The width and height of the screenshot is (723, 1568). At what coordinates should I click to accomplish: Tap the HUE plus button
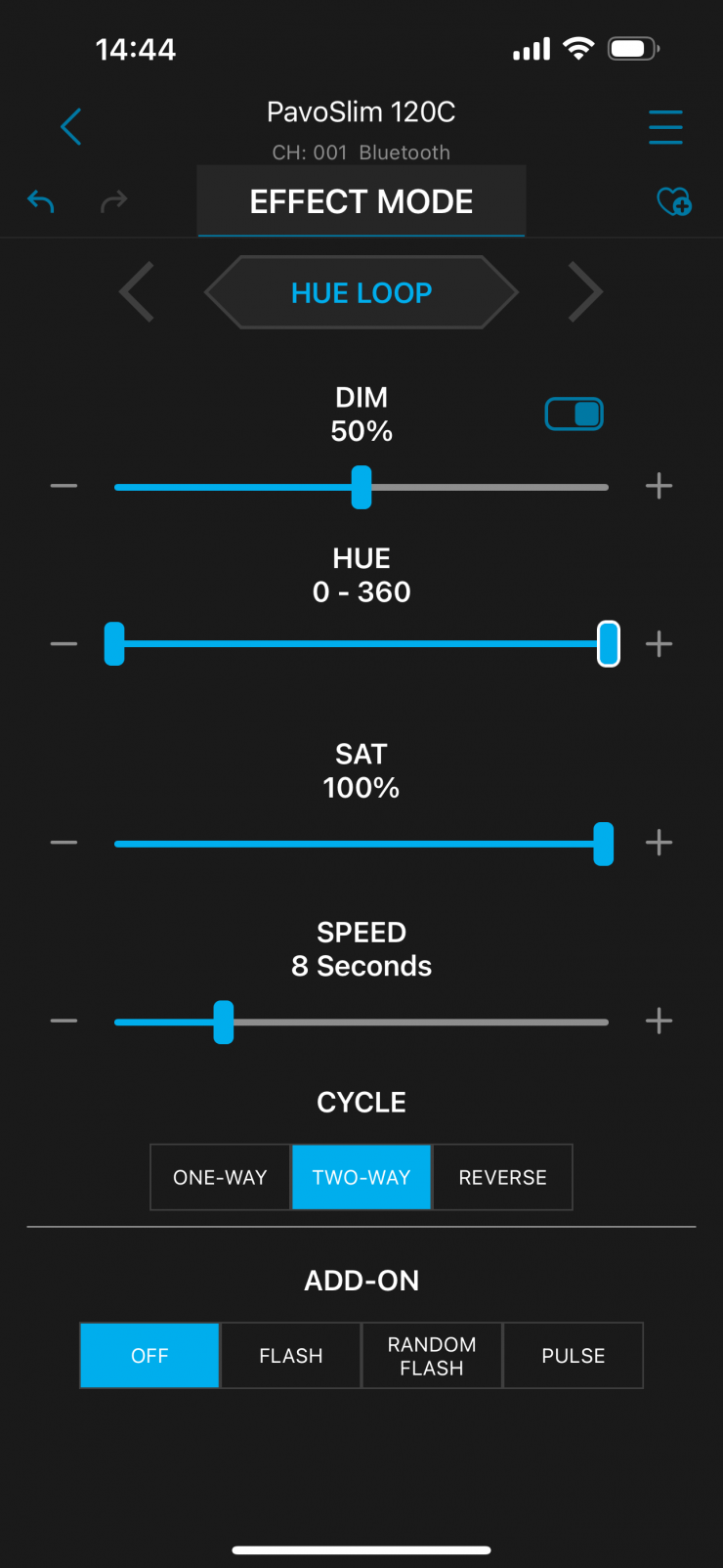659,644
